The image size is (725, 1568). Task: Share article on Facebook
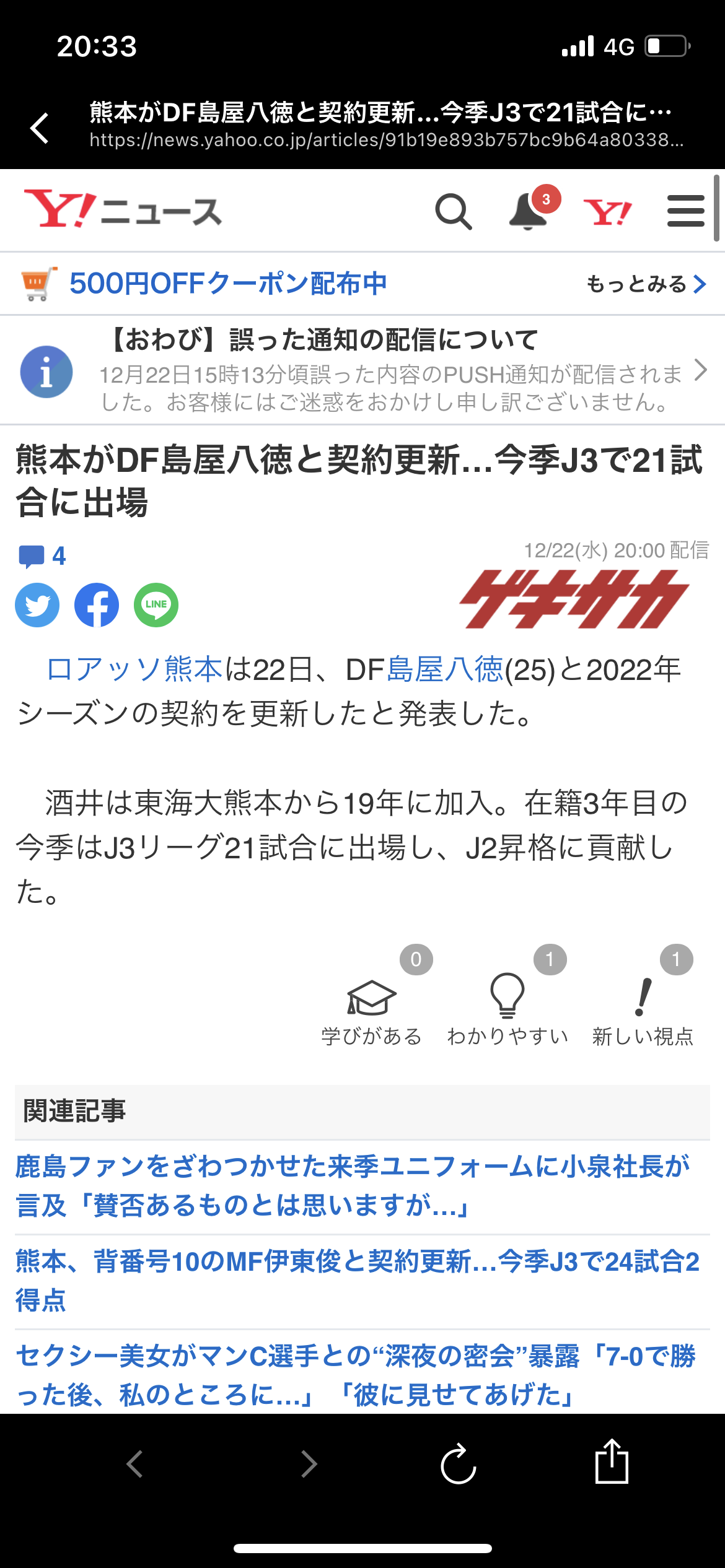click(97, 605)
